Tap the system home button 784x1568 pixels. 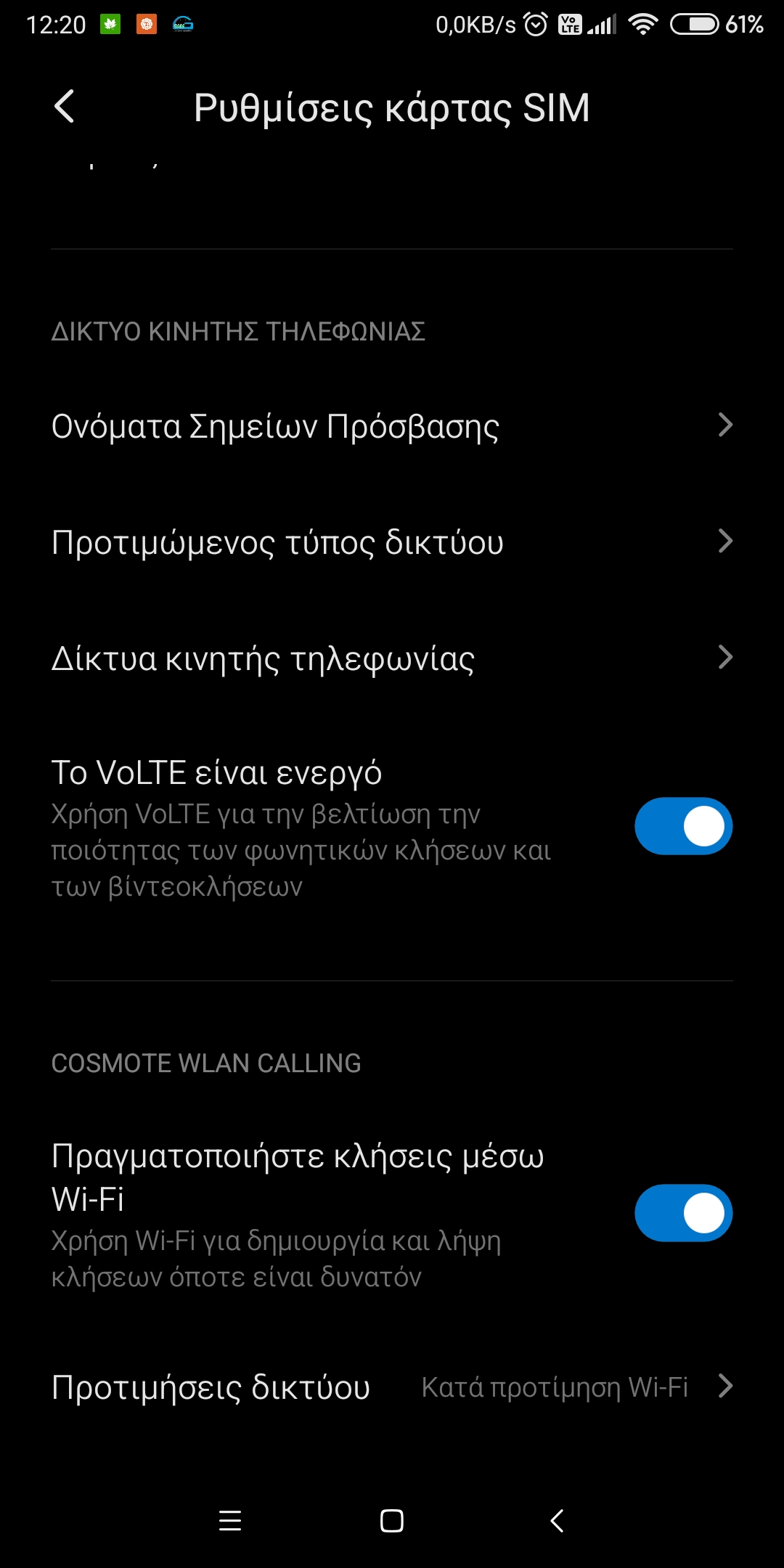(392, 1520)
